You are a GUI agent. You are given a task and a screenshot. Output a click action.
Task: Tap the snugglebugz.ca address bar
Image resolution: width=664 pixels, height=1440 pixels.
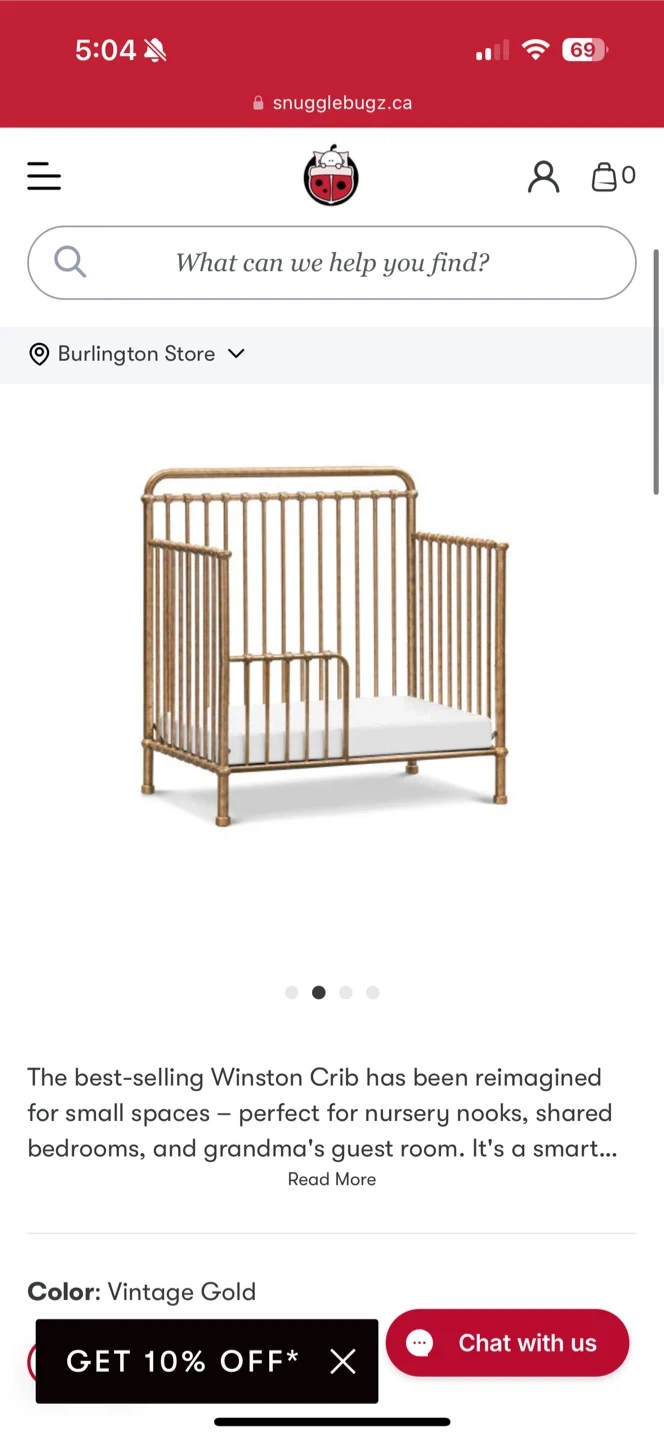pyautogui.click(x=332, y=103)
